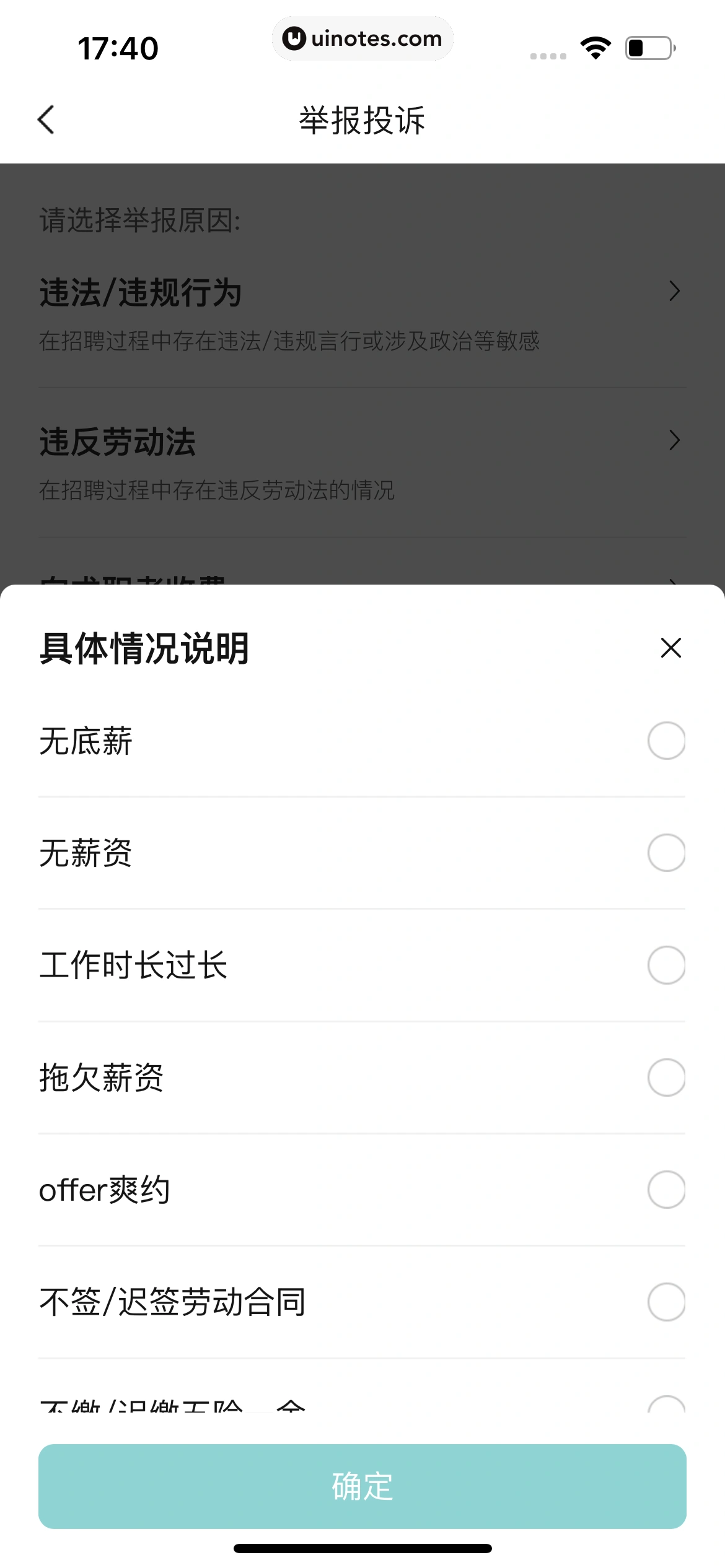Close the 具体情况说明 sheet with the X
Image resolution: width=725 pixels, height=1568 pixels.
coord(670,648)
